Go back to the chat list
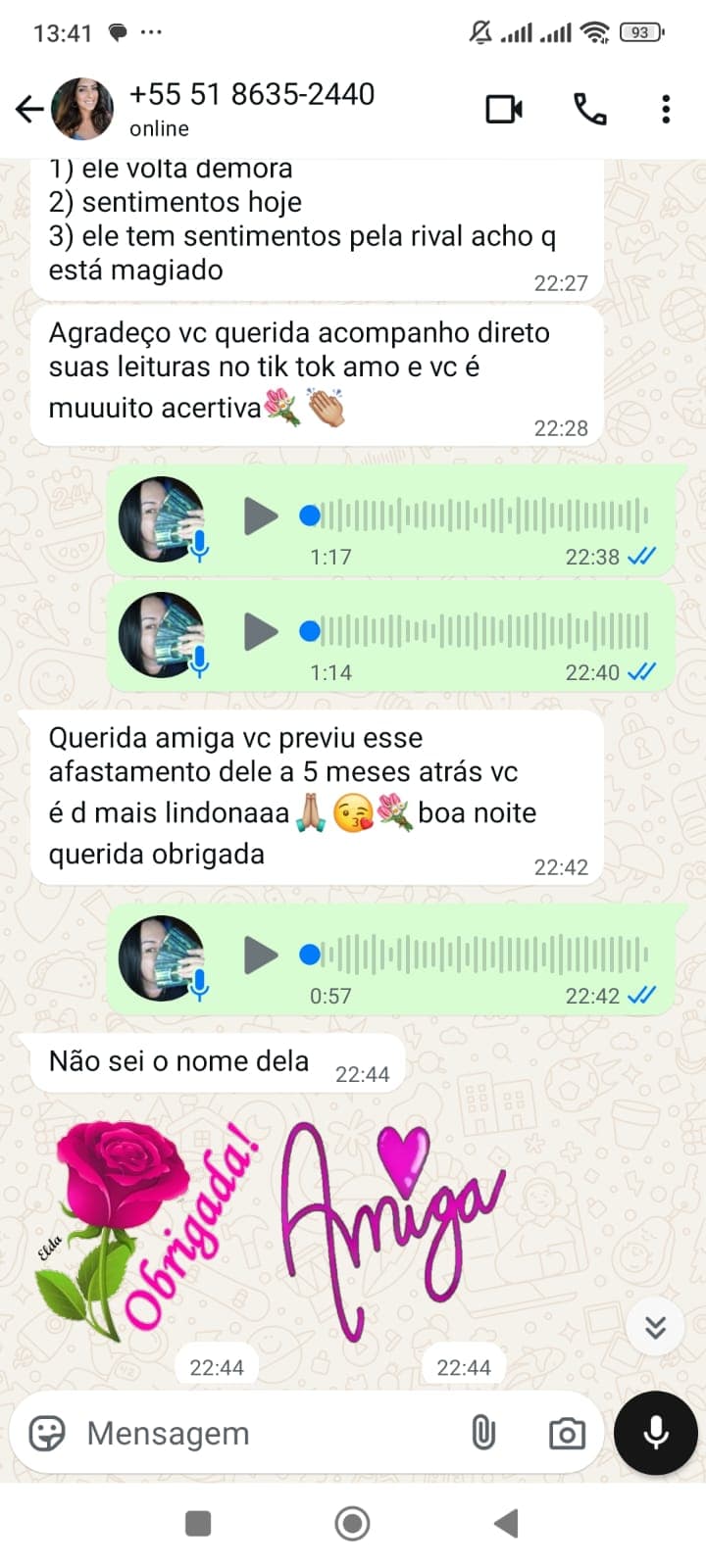 point(29,109)
